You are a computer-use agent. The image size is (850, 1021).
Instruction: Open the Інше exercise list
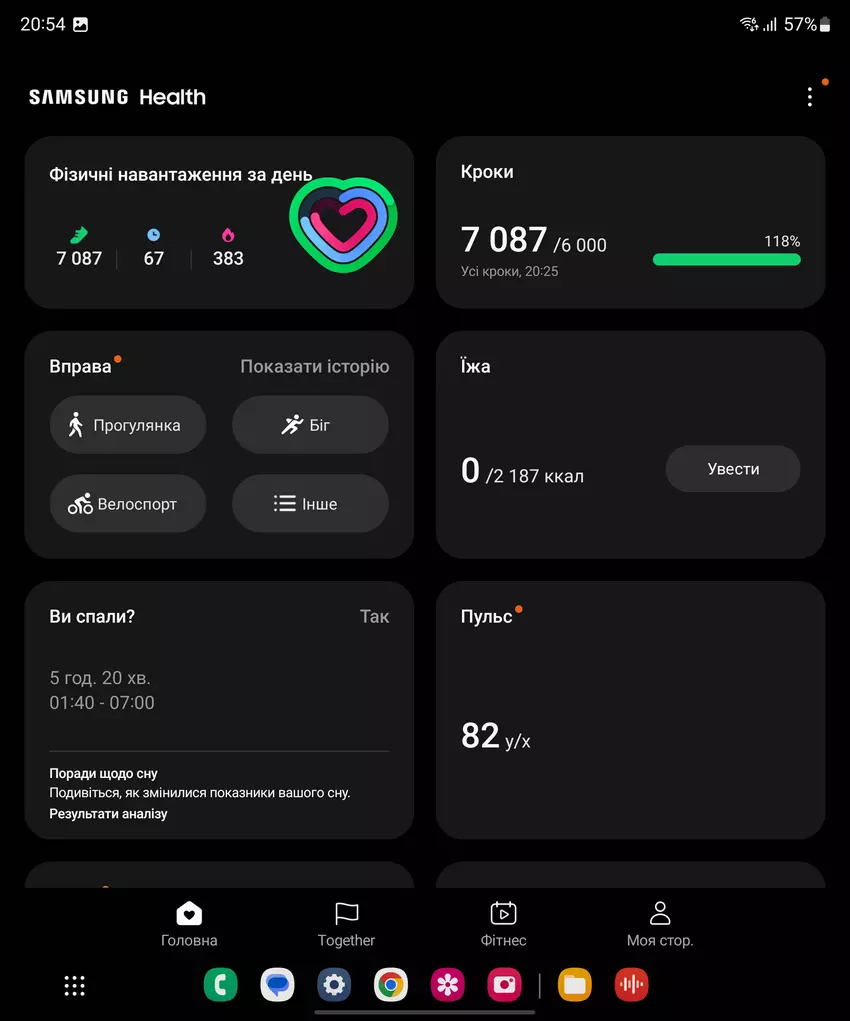(310, 504)
